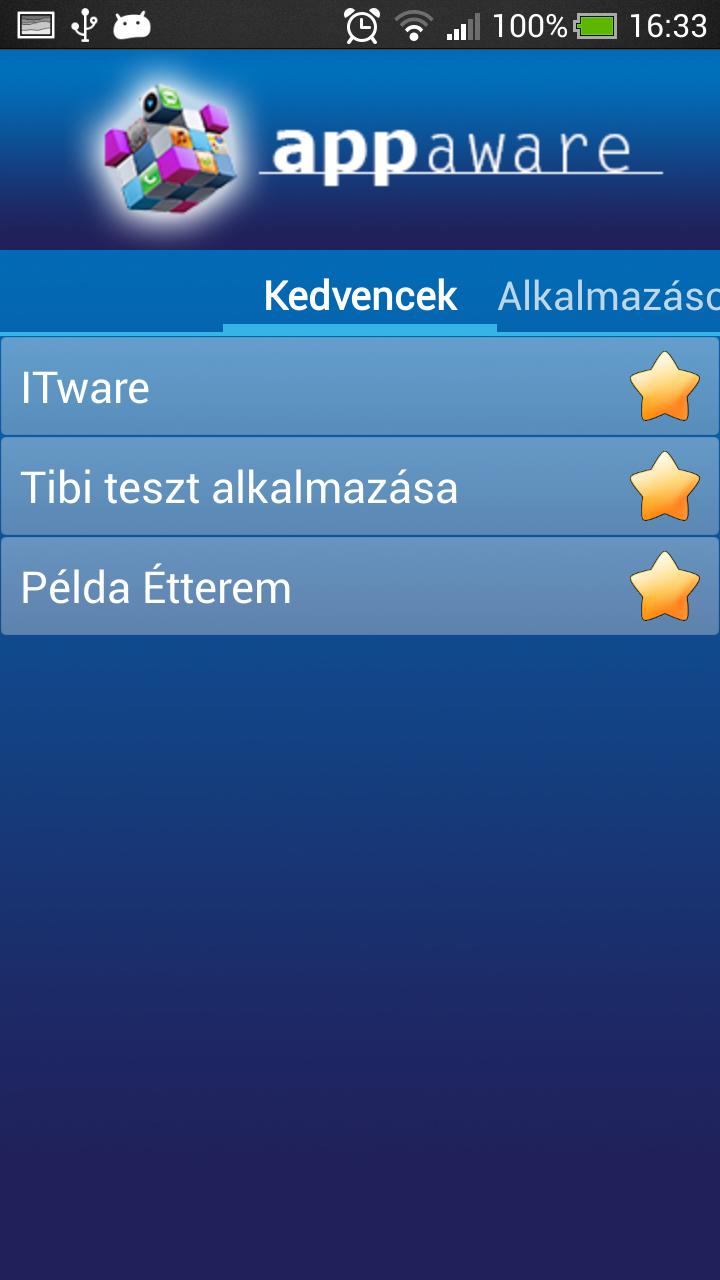Unfavorite ITware by tapping its star
The width and height of the screenshot is (720, 1280).
663,387
